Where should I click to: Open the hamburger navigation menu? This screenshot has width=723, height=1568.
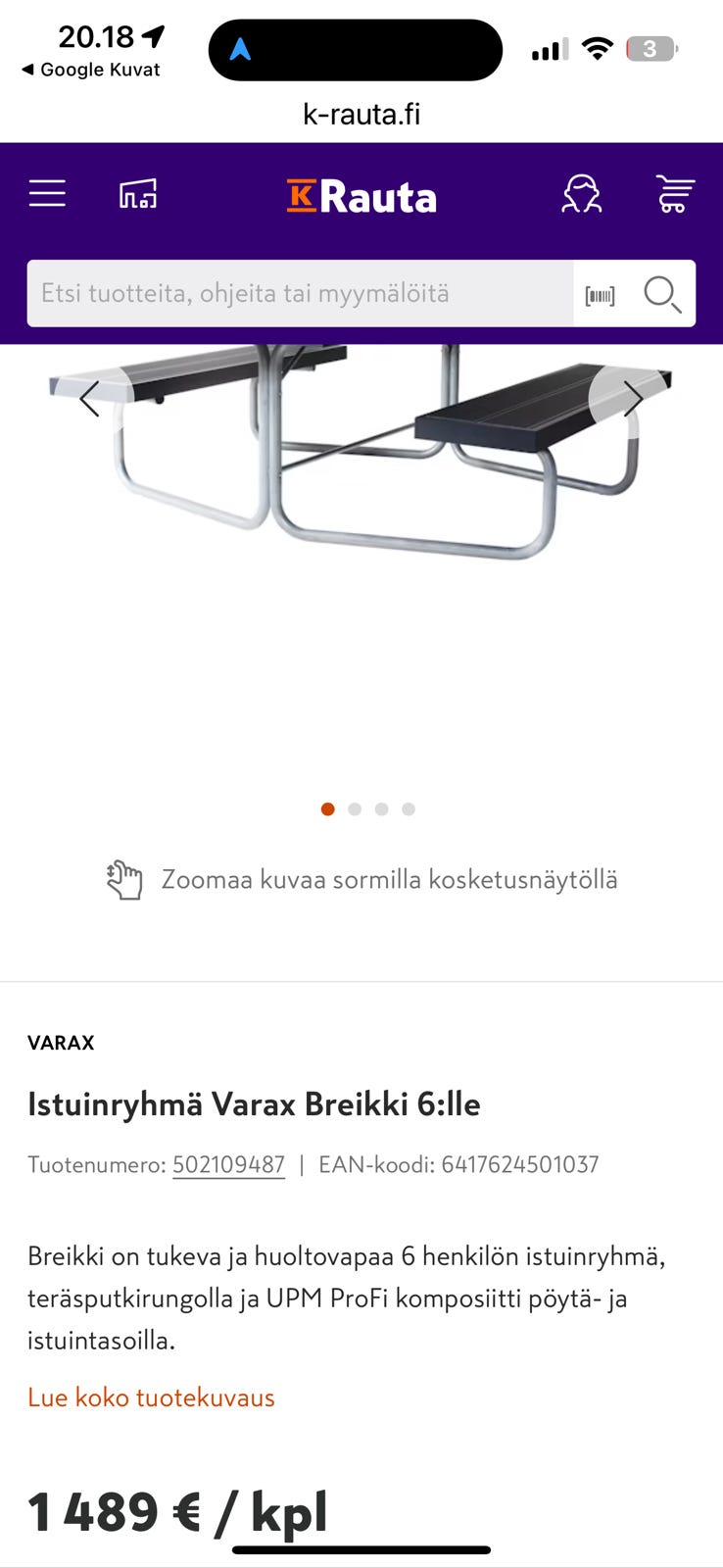46,193
